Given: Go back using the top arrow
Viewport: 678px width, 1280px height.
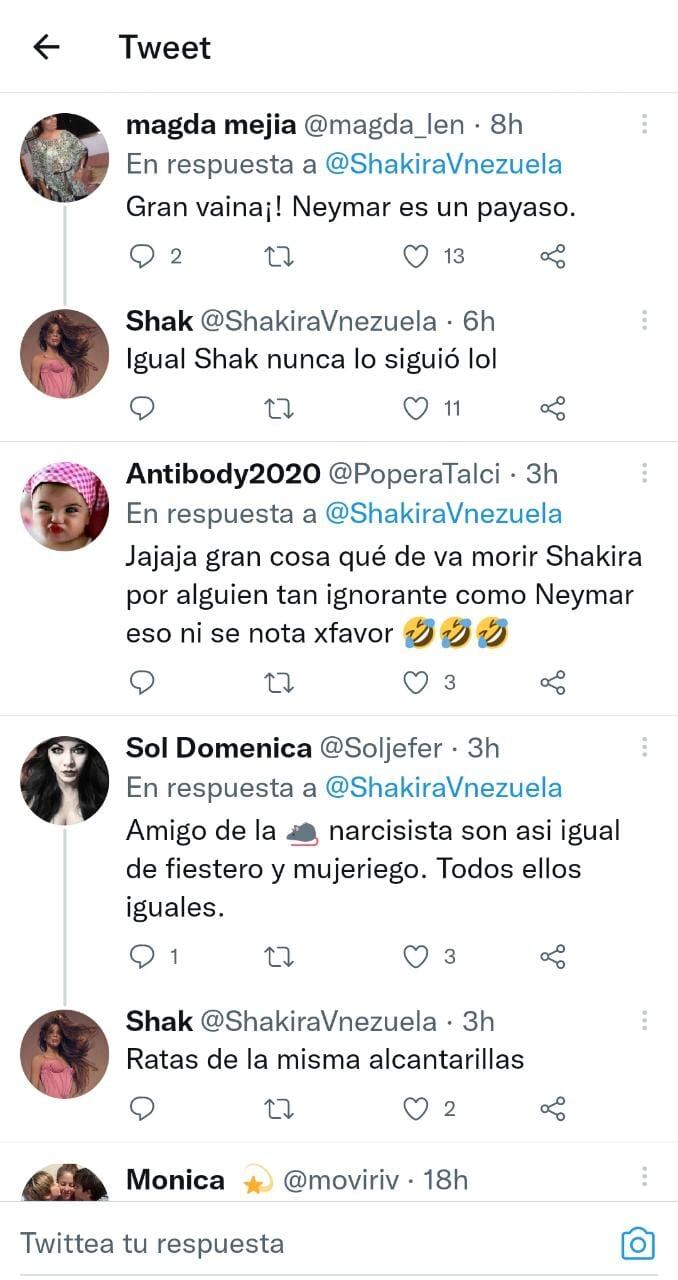Looking at the screenshot, I should coord(47,47).
